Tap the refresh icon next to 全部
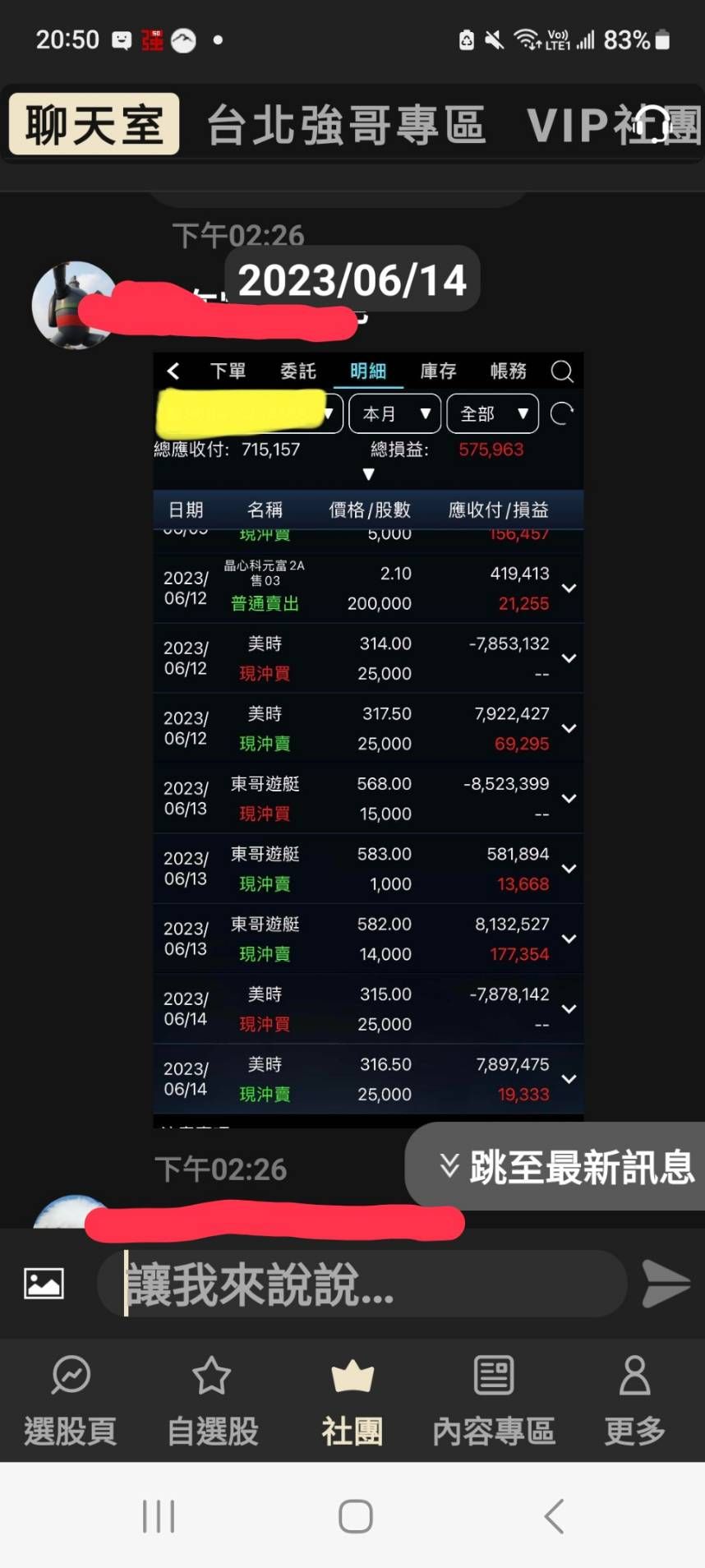Viewport: 705px width, 1568px height. pos(561,413)
